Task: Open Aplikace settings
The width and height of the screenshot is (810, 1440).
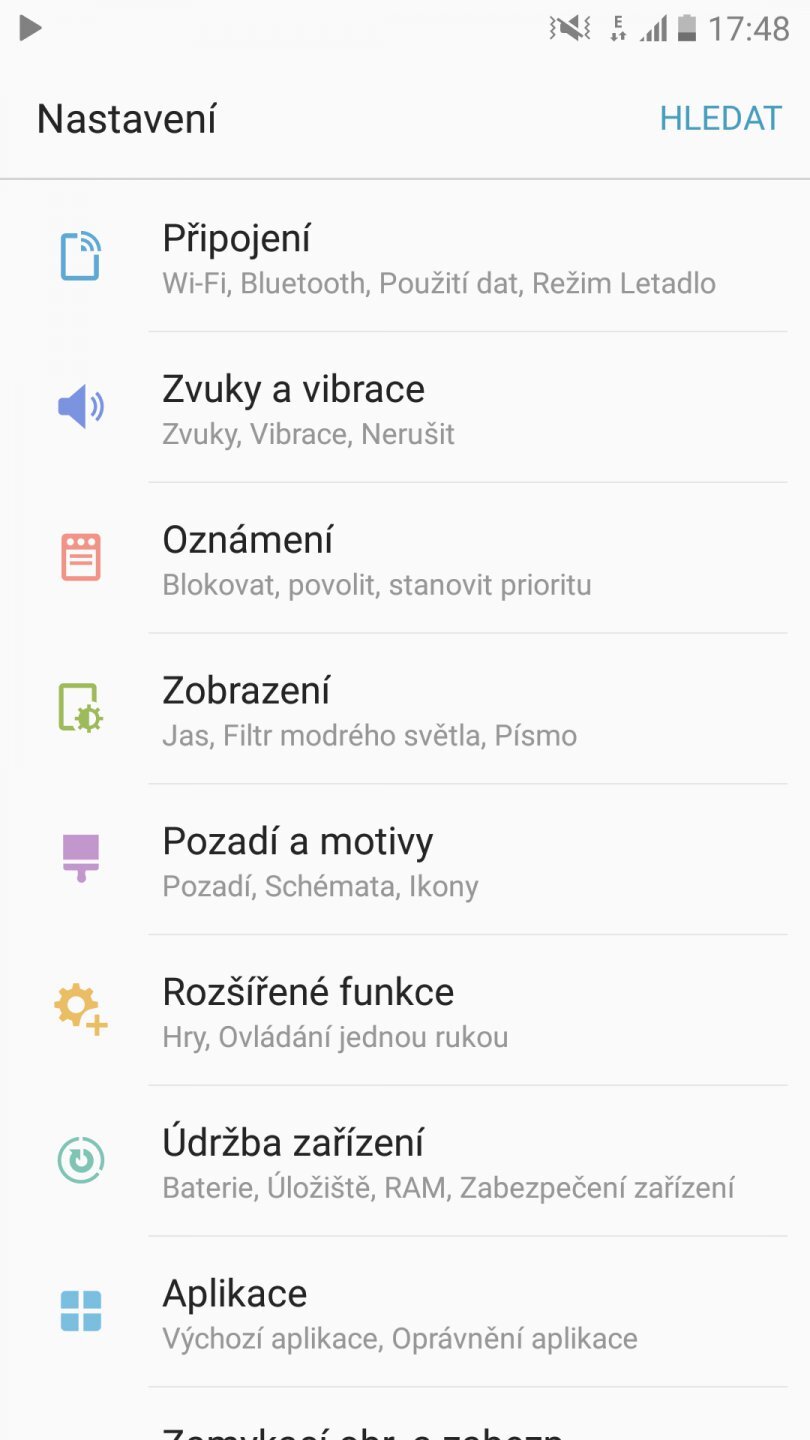Action: pos(400,1313)
